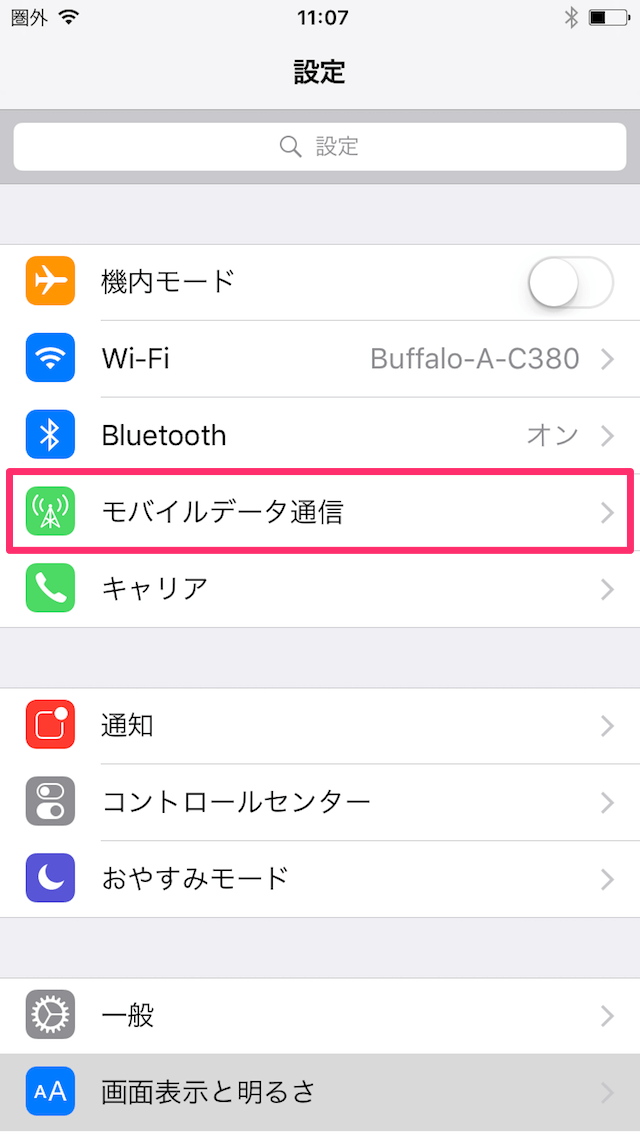This screenshot has height=1138, width=640.
Task: Open 画面表示と明るさ settings
Action: pos(320,1092)
